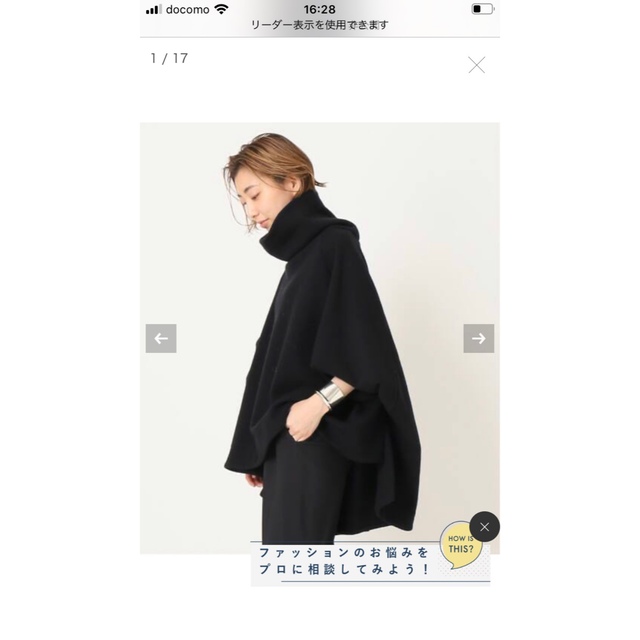Dismiss the fashion consultation banner
This screenshot has width=640, height=640.
(484, 527)
